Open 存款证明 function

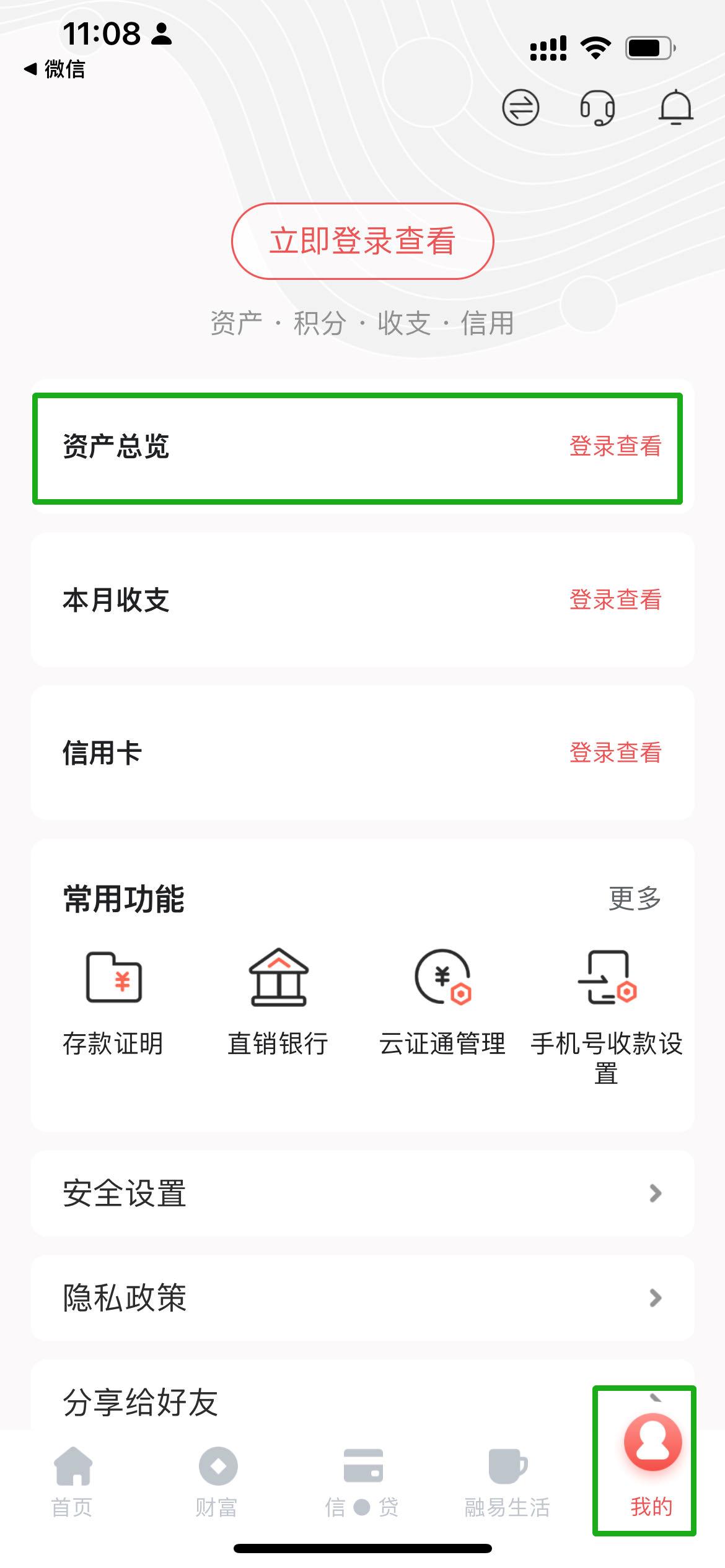(x=113, y=1003)
